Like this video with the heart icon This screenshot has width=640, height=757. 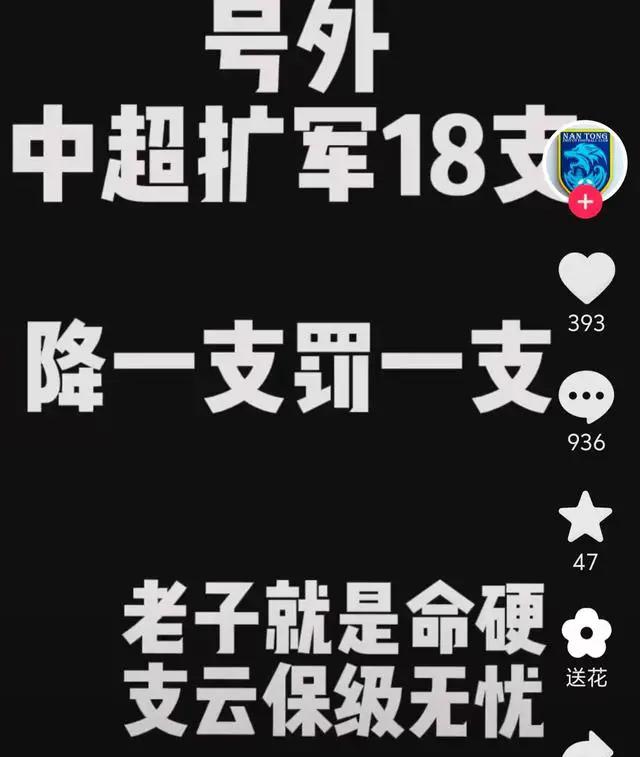(586, 279)
